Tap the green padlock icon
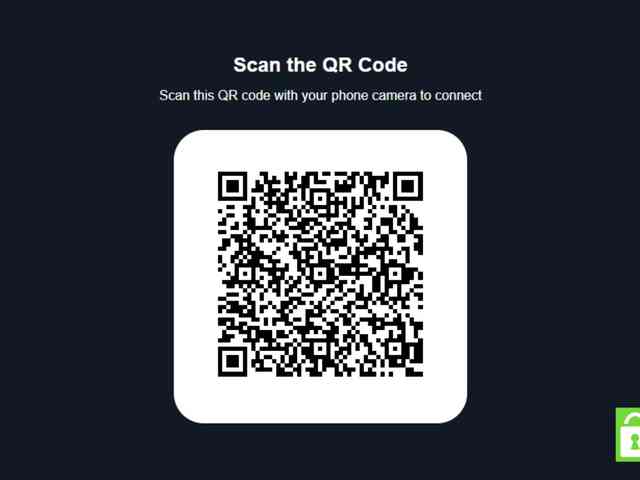Screen dimensions: 640x480 click(x=629, y=435)
